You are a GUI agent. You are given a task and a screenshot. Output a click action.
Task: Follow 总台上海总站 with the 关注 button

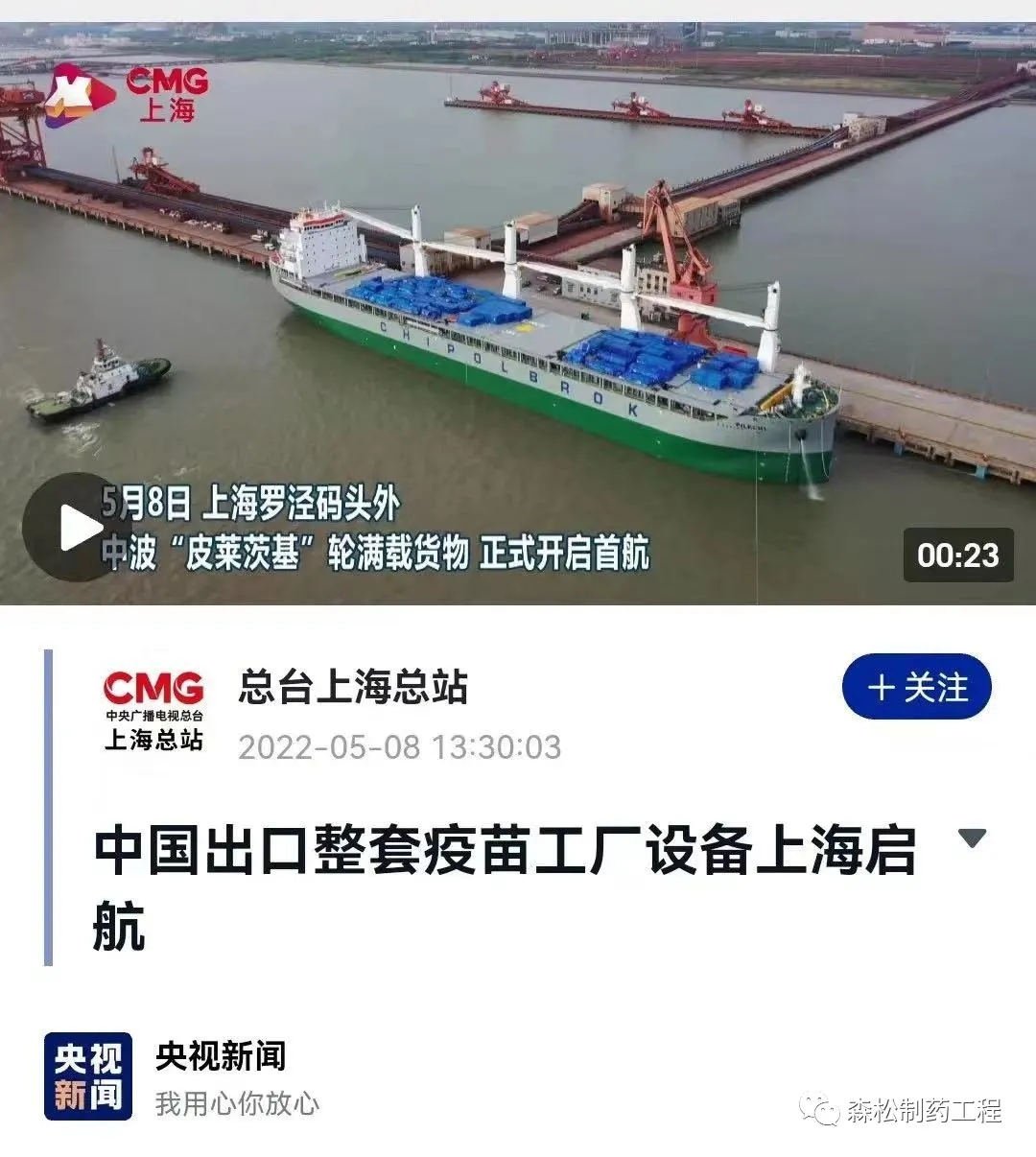(x=916, y=687)
